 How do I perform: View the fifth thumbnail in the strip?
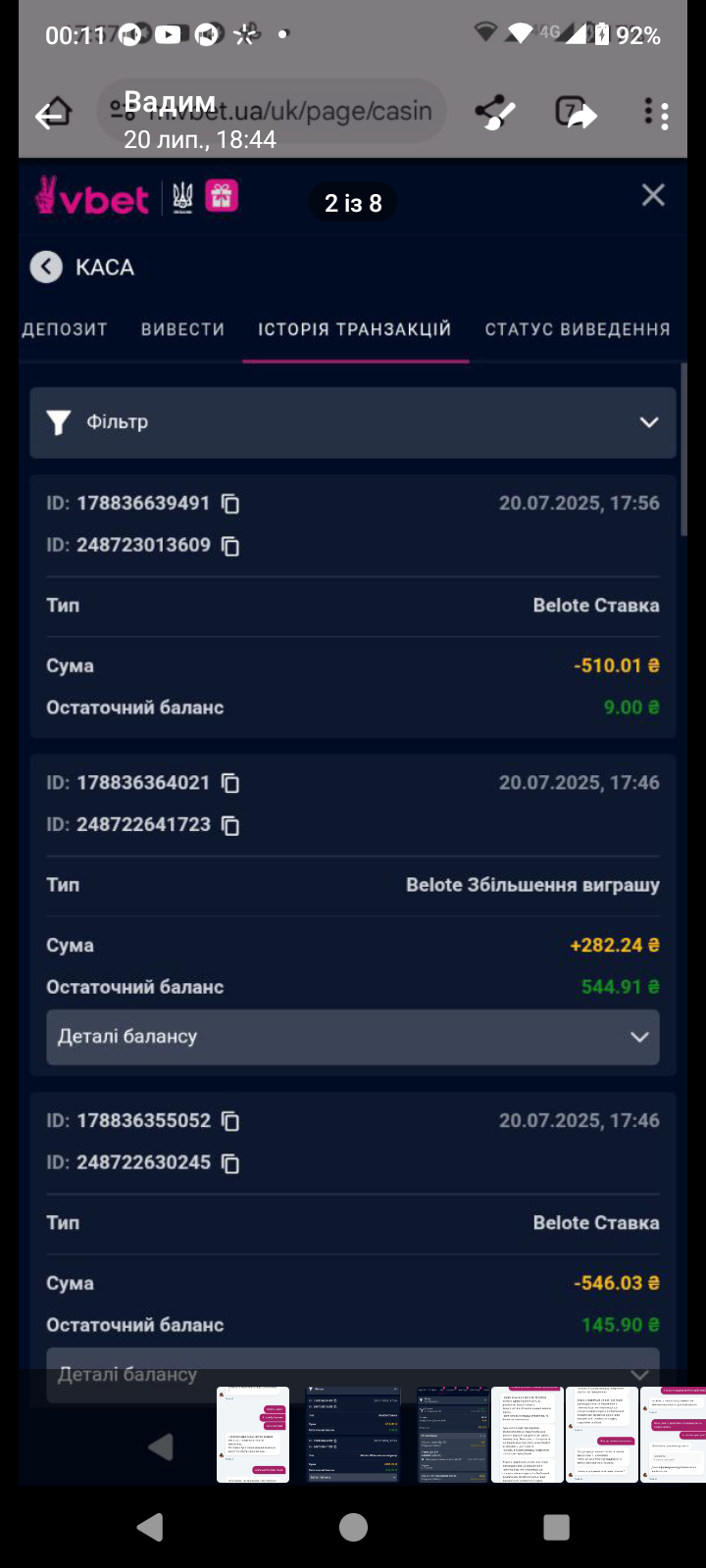point(601,1434)
